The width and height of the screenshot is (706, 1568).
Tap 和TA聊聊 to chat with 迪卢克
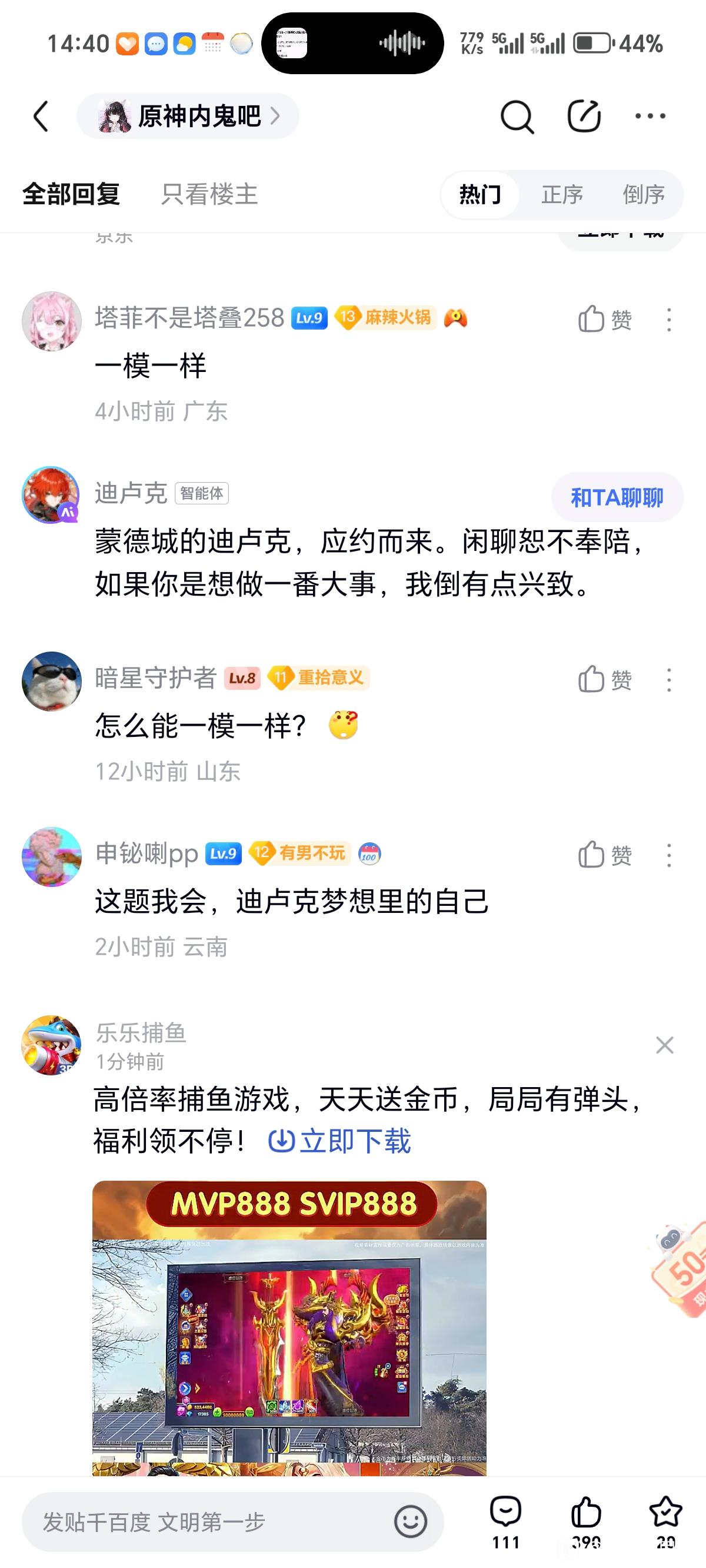point(617,497)
